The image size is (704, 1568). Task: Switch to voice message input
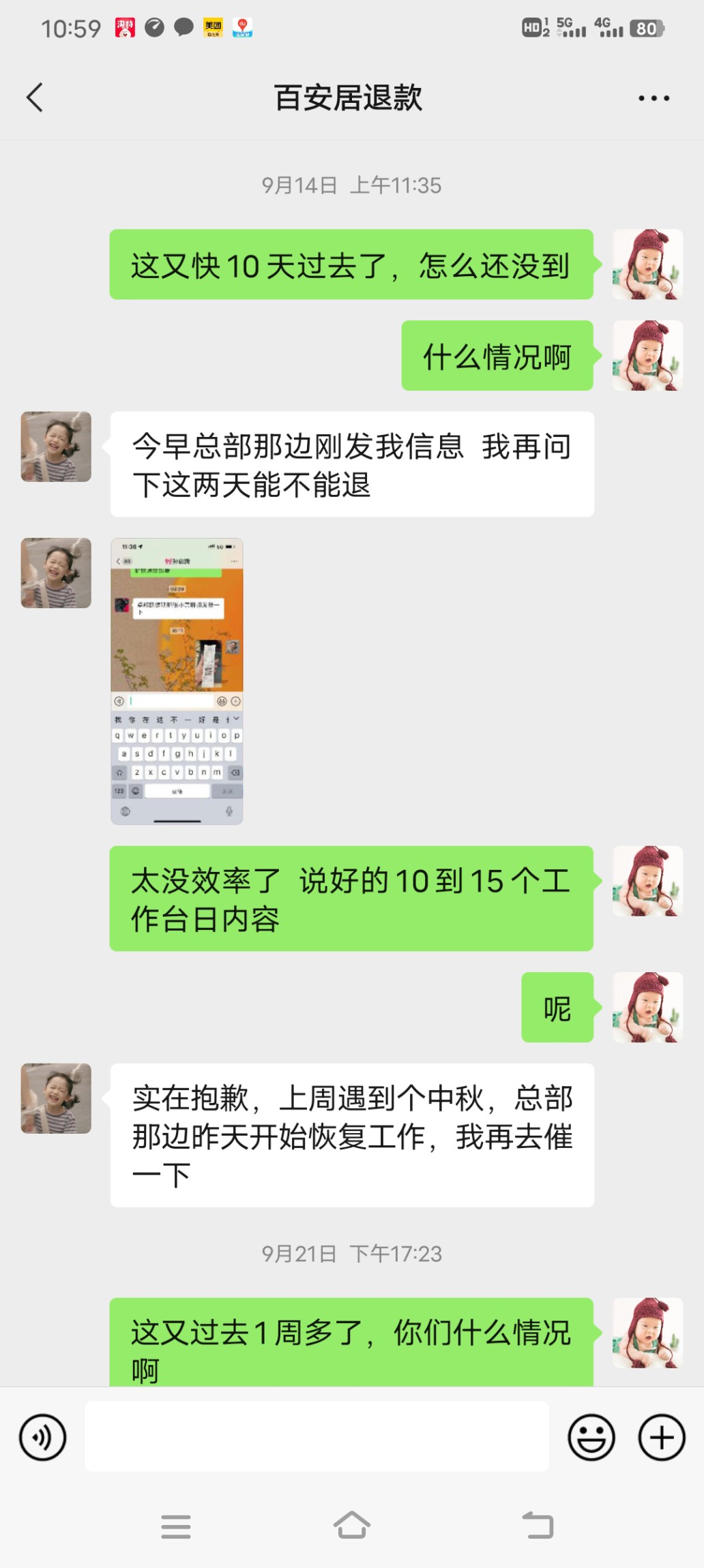(43, 1437)
